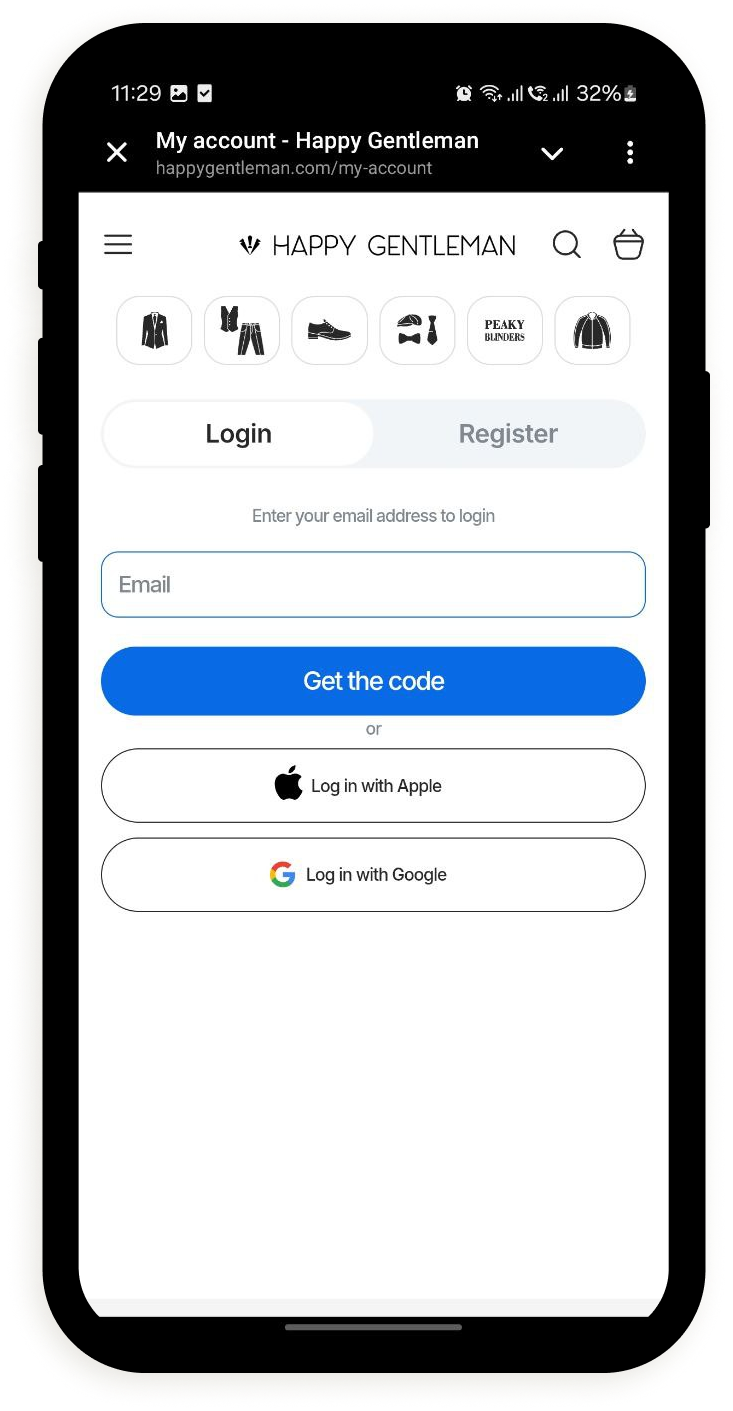This screenshot has height=1411, width=733.
Task: Open the hamburger navigation menu
Action: click(118, 244)
